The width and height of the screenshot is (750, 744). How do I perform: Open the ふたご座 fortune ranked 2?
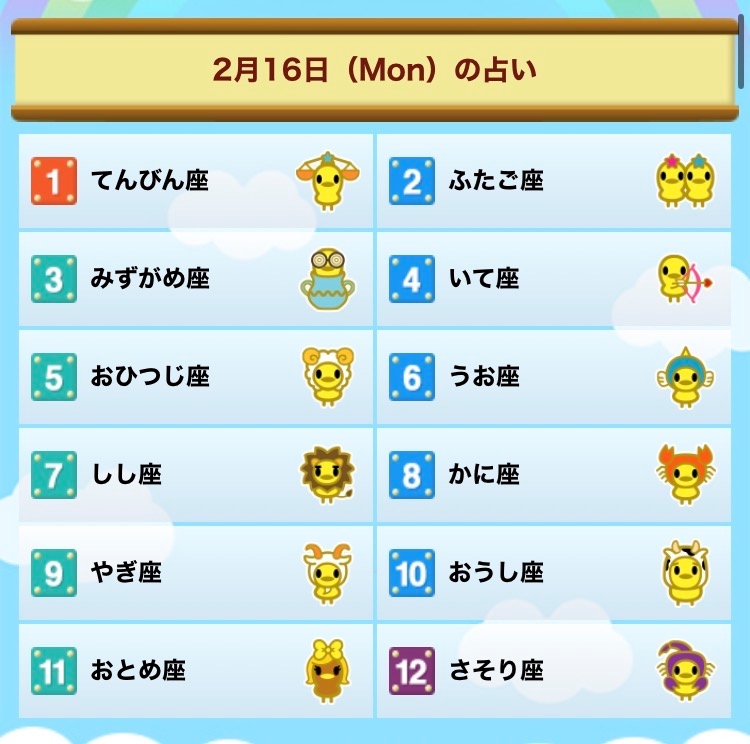pos(554,181)
